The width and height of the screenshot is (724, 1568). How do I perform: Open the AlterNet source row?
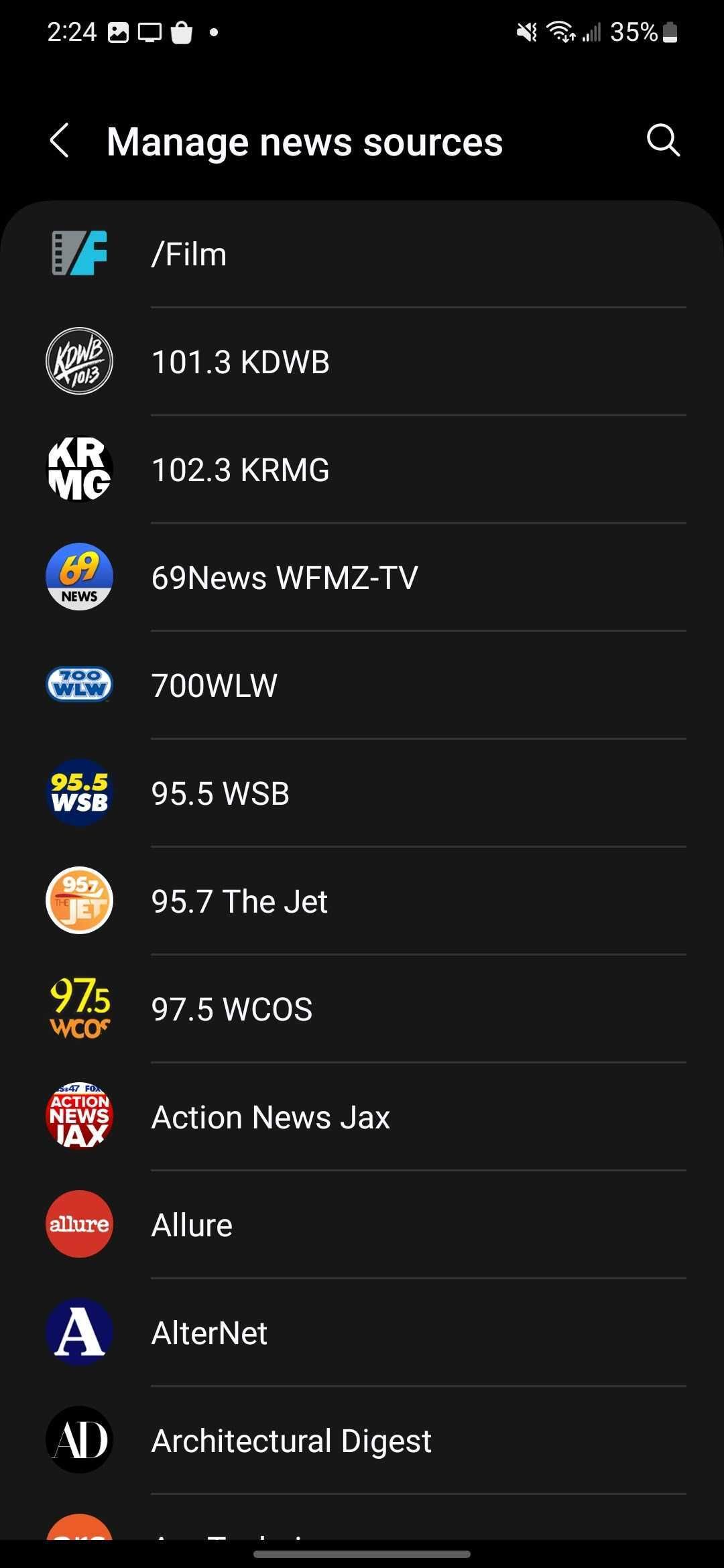[362, 1333]
